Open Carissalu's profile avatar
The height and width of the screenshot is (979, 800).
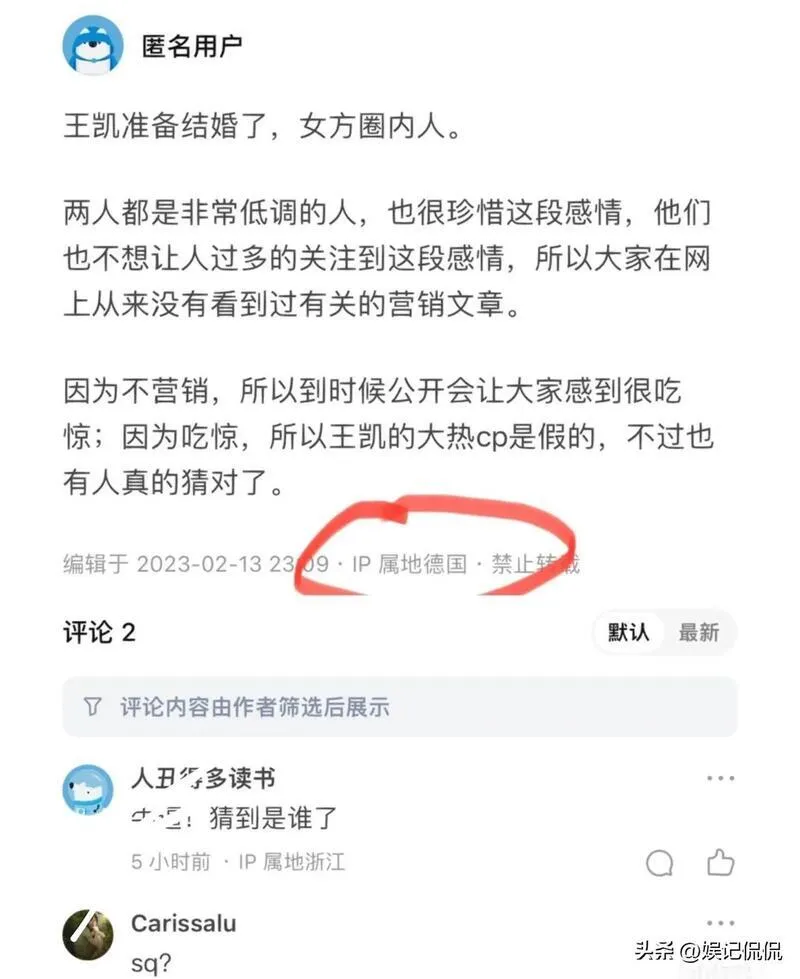coord(88,936)
